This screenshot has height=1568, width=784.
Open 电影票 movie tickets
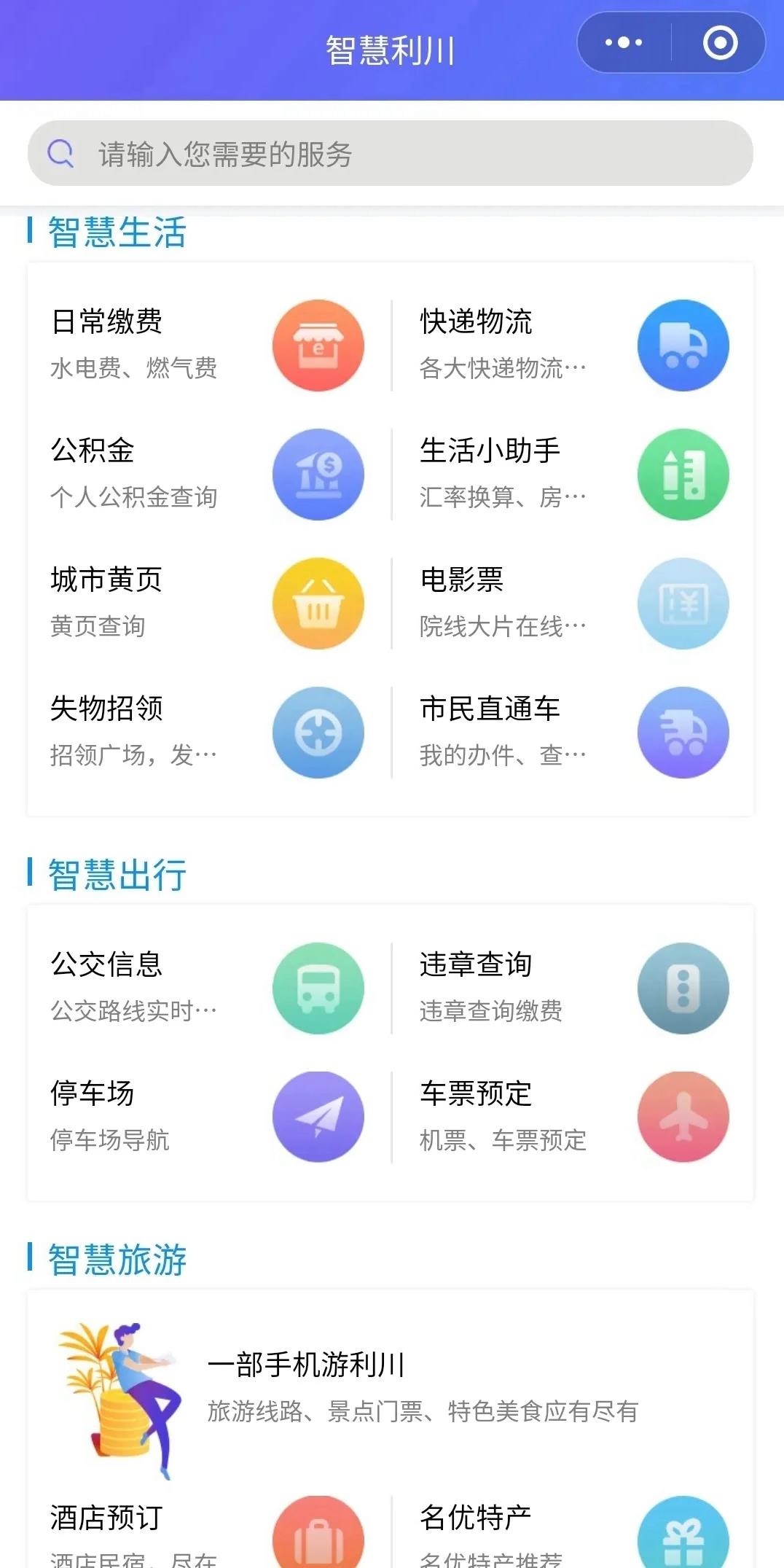[x=573, y=603]
